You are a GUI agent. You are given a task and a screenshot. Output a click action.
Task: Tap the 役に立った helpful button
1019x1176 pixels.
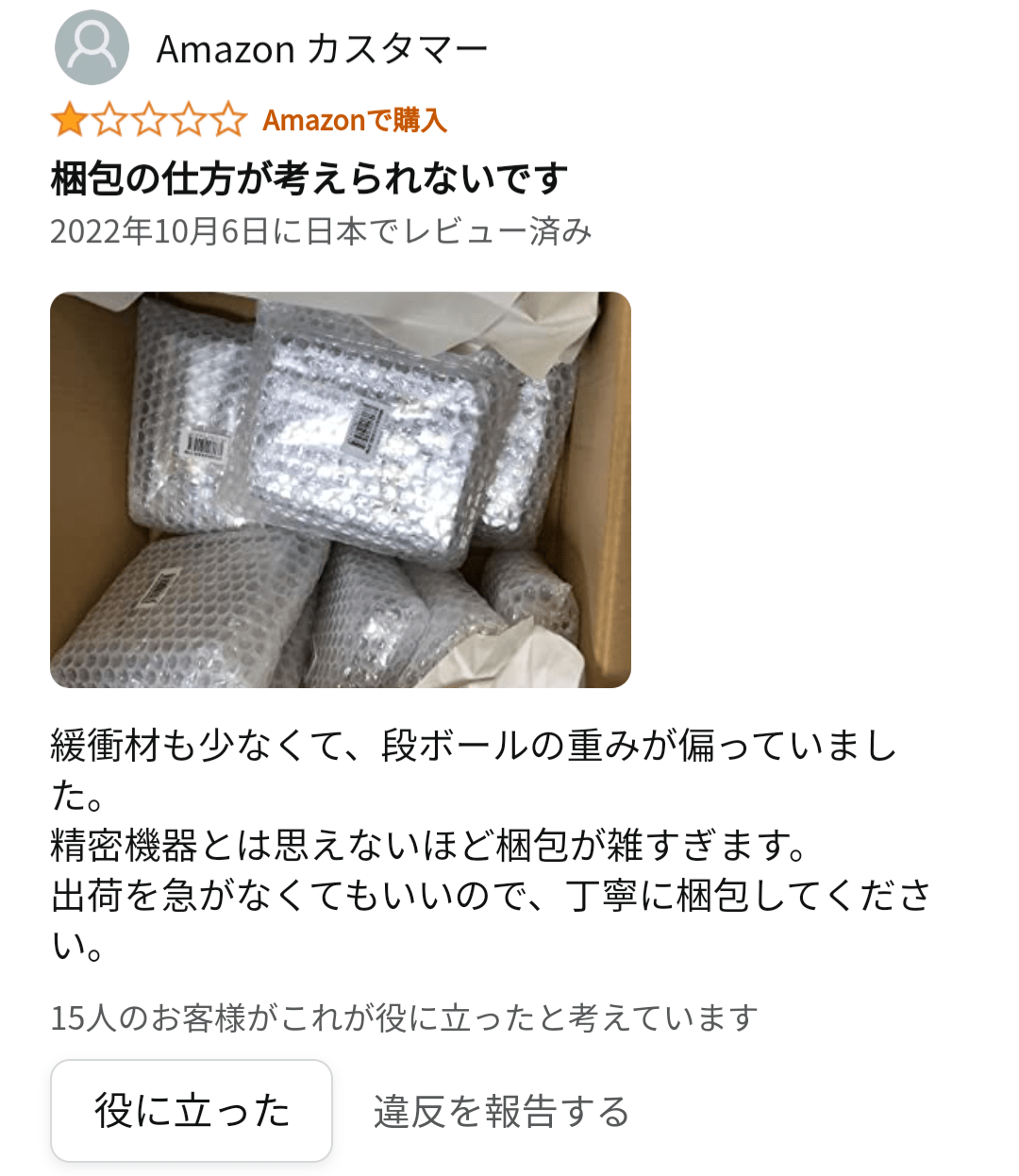click(192, 1110)
